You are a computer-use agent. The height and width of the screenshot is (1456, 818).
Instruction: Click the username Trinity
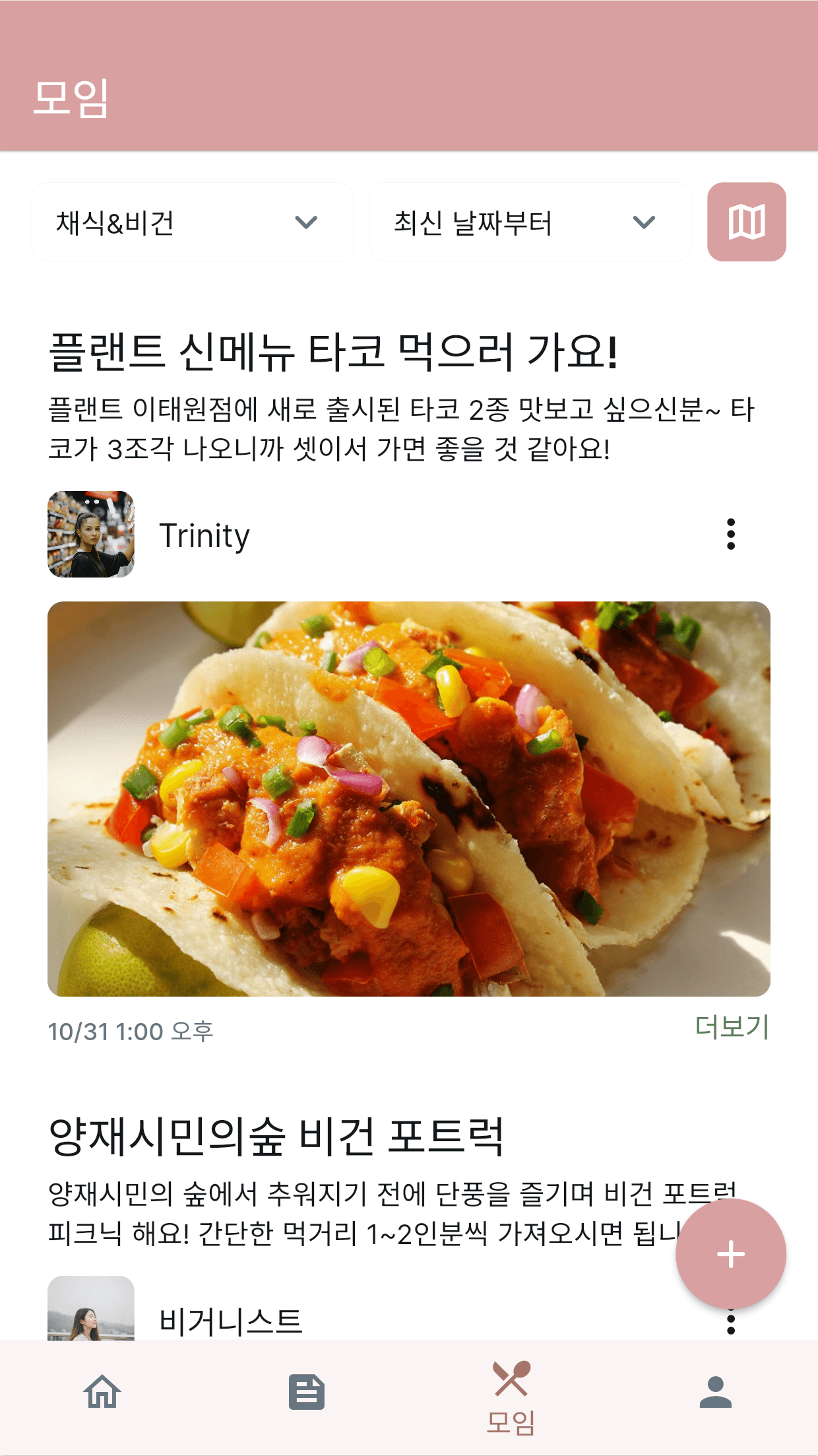(x=204, y=537)
